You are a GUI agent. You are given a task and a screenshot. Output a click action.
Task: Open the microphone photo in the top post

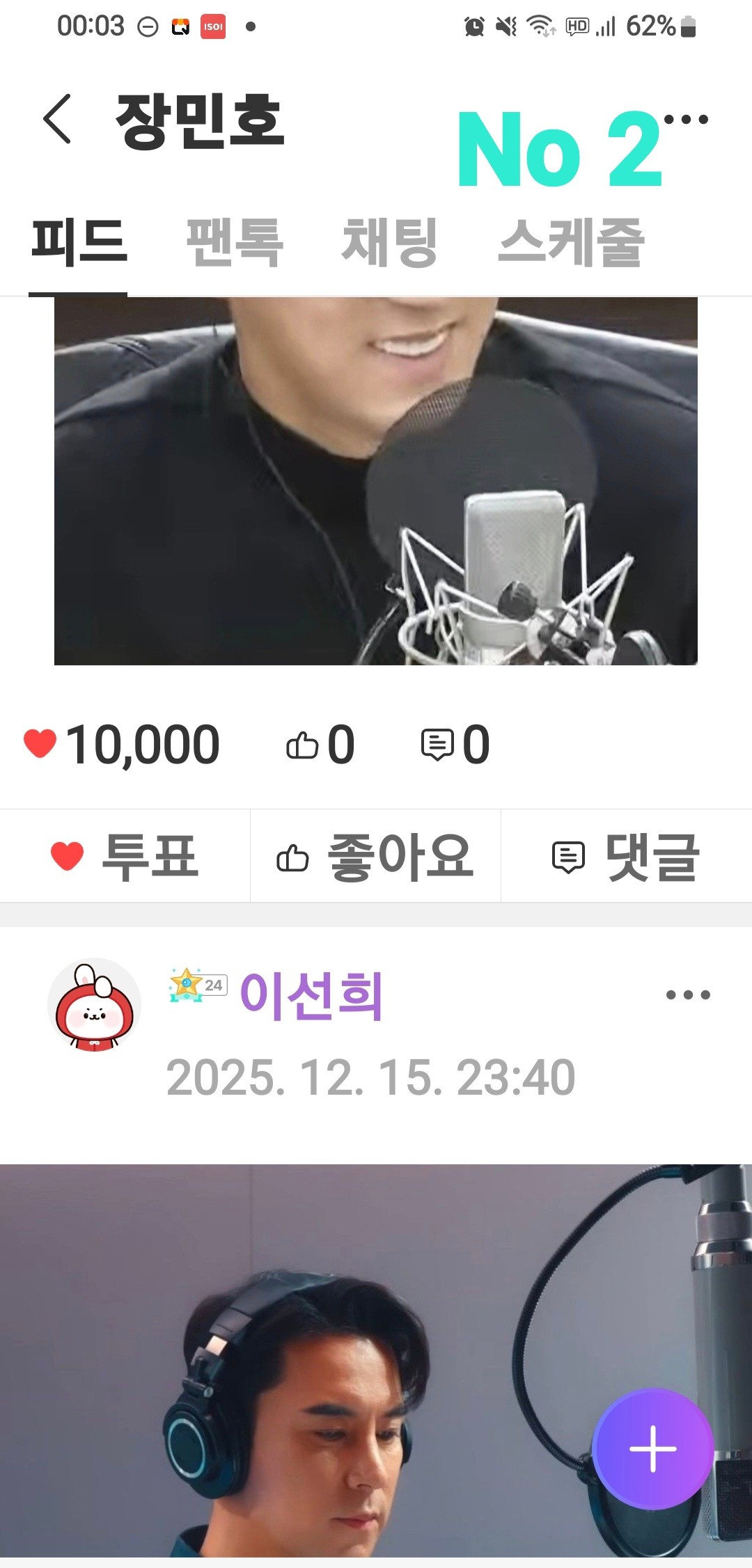point(376,480)
